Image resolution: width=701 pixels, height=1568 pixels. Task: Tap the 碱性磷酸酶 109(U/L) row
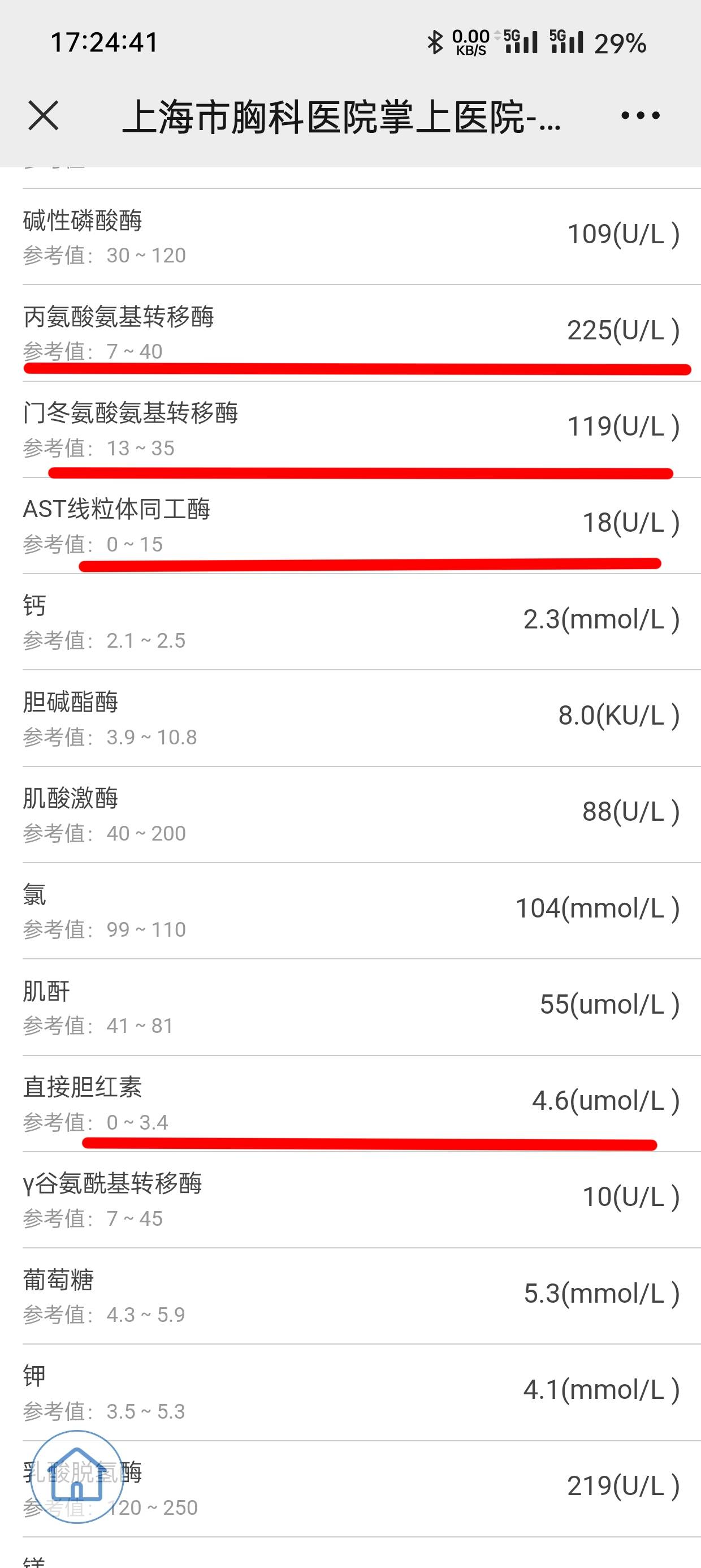click(350, 238)
